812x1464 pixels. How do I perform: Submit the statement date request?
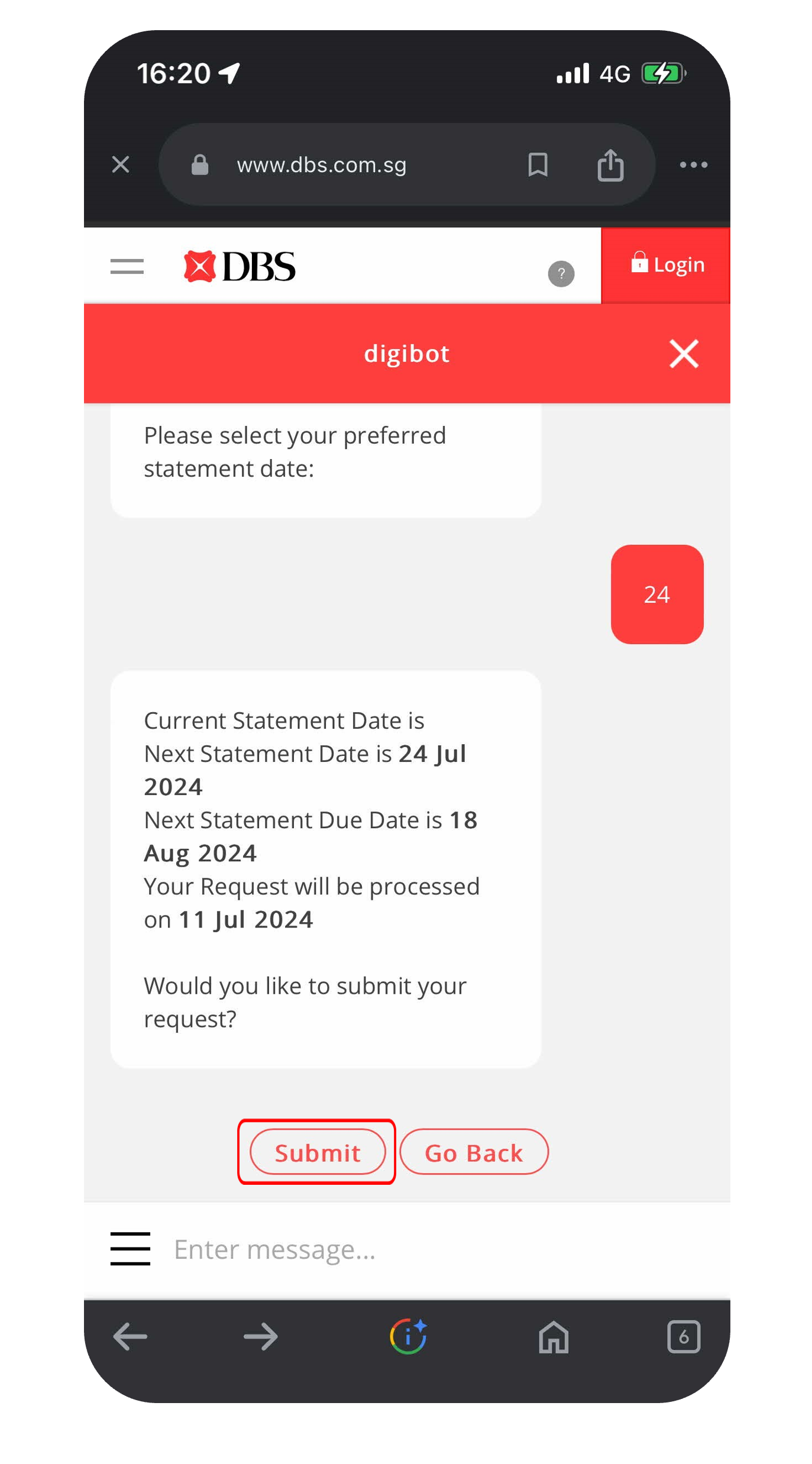click(x=318, y=1152)
